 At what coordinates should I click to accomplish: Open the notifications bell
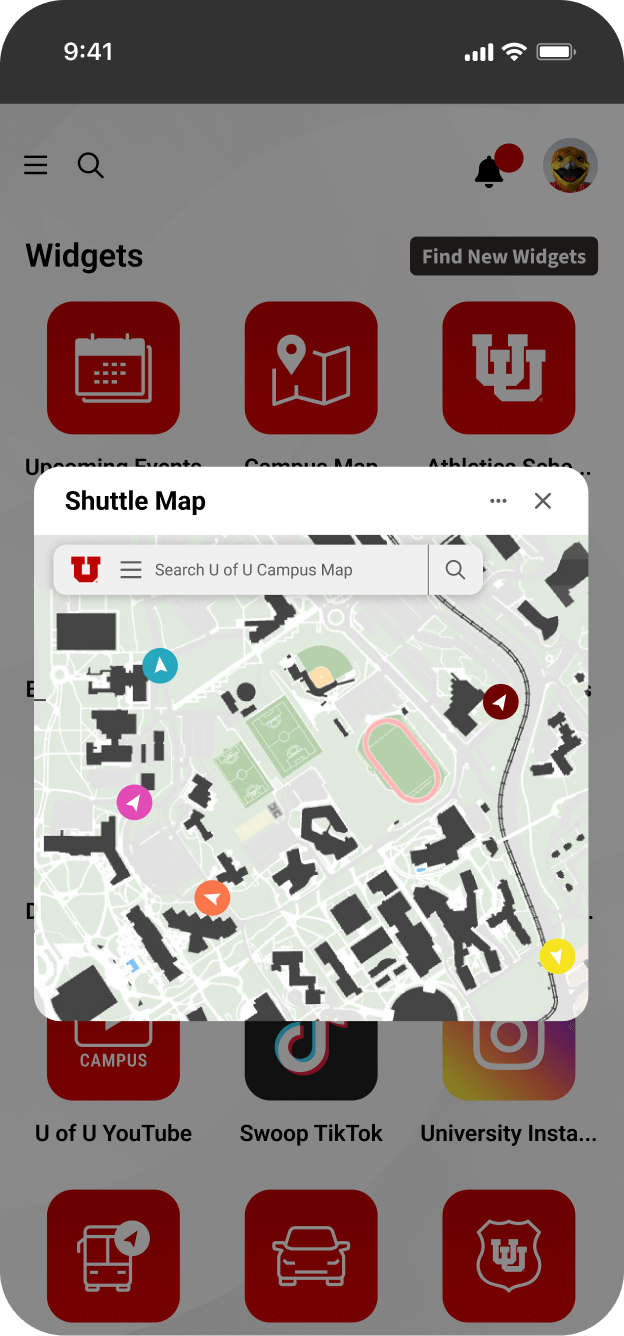click(x=489, y=172)
